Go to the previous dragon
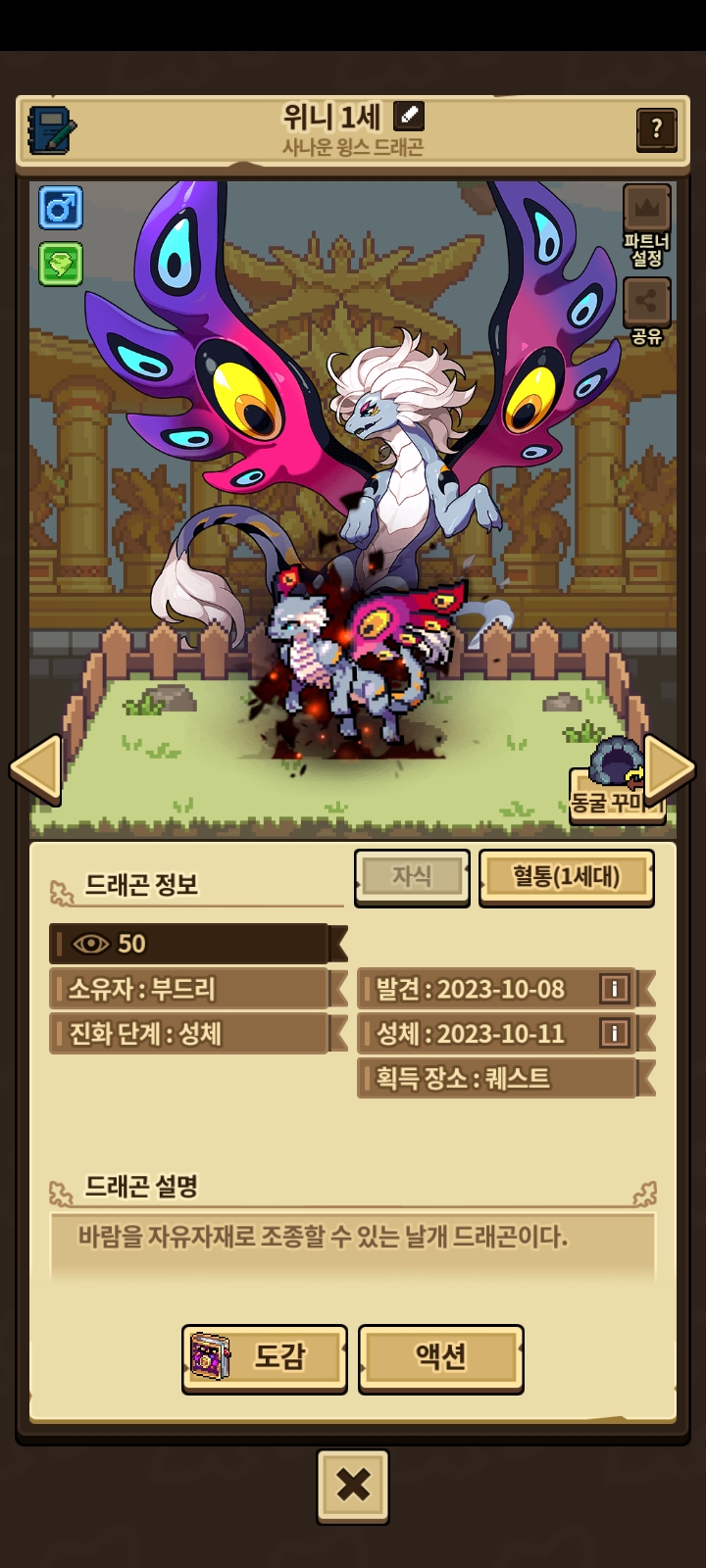 pos(35,769)
